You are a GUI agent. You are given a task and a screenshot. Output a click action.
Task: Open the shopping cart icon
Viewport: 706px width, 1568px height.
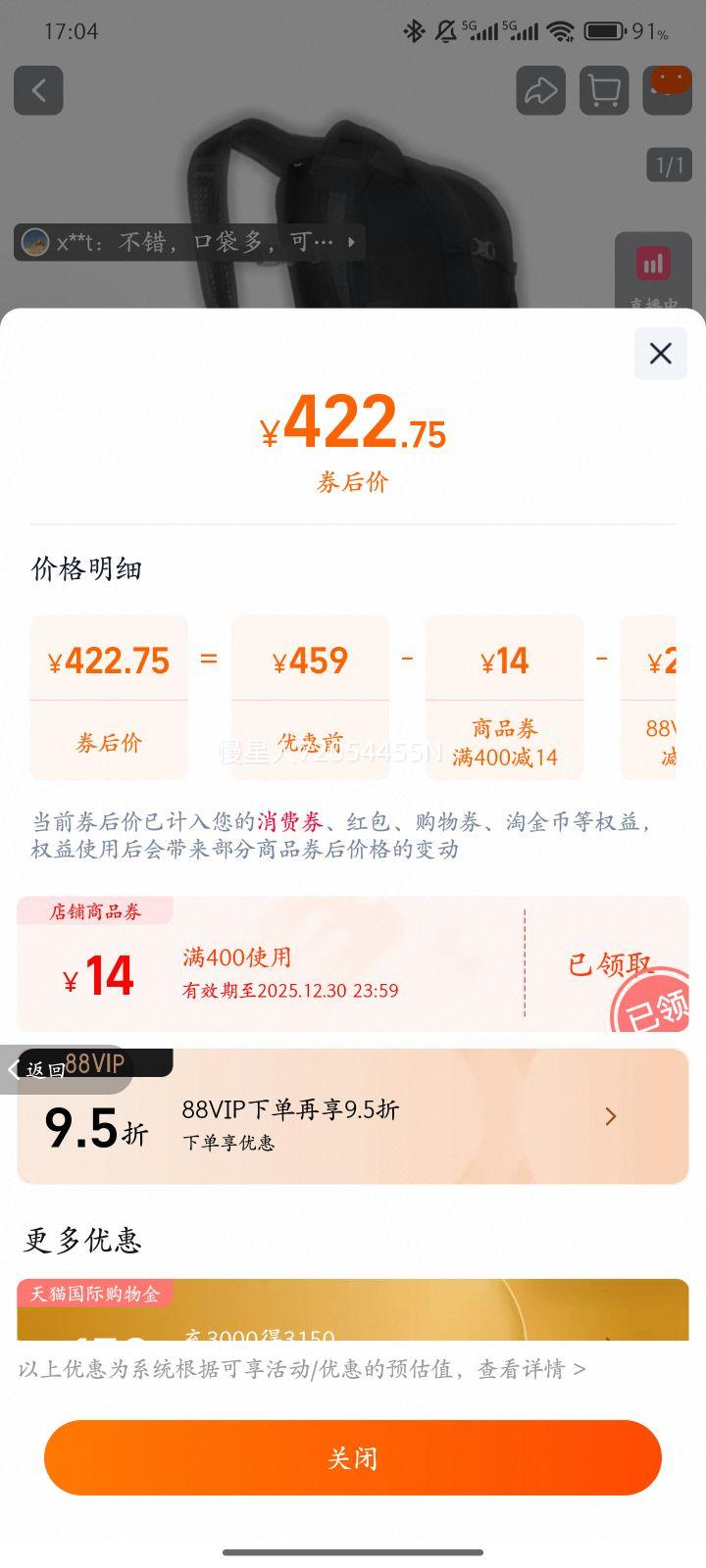(x=604, y=90)
